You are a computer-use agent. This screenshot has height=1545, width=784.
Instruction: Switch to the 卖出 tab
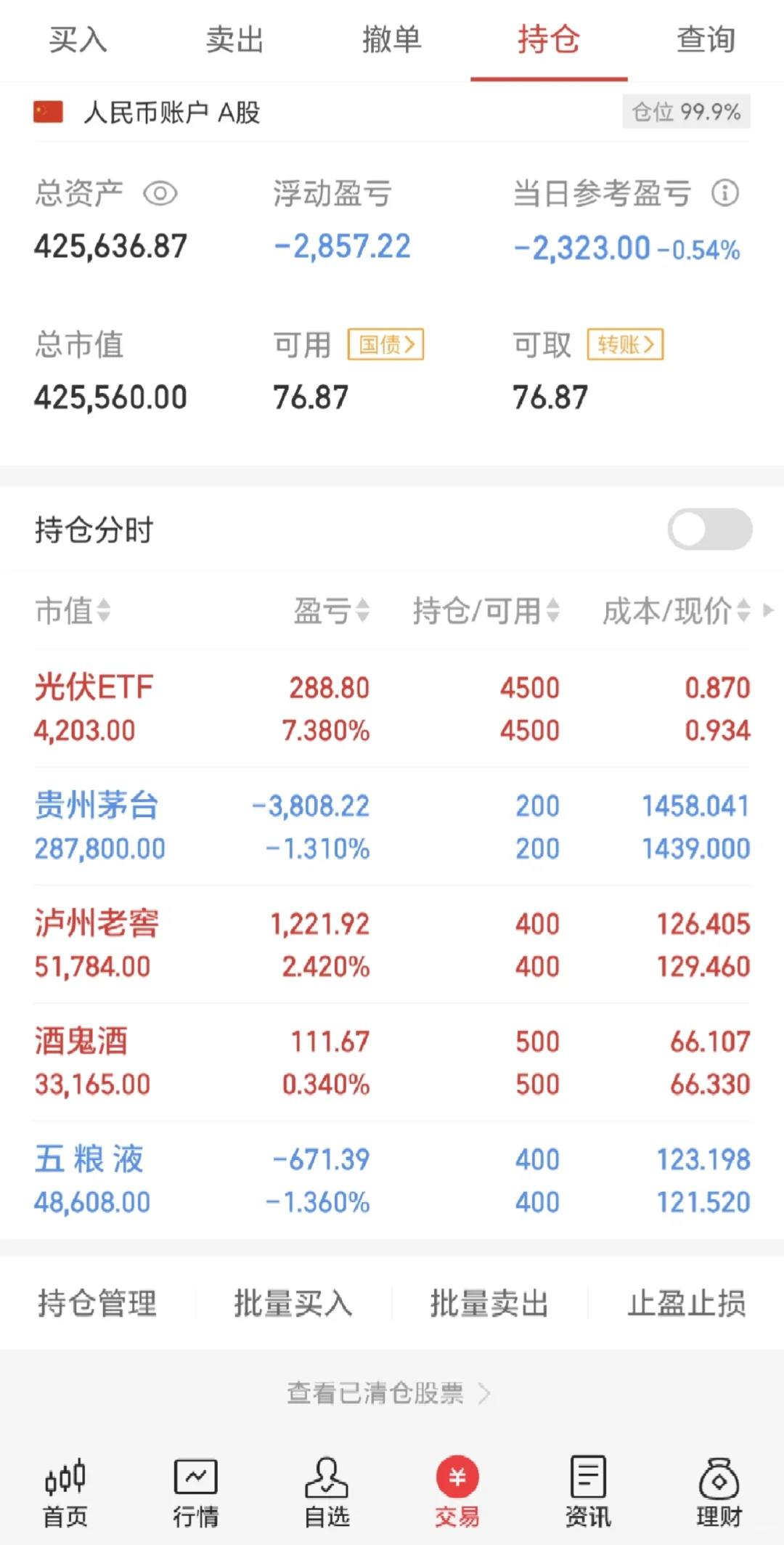click(x=234, y=40)
